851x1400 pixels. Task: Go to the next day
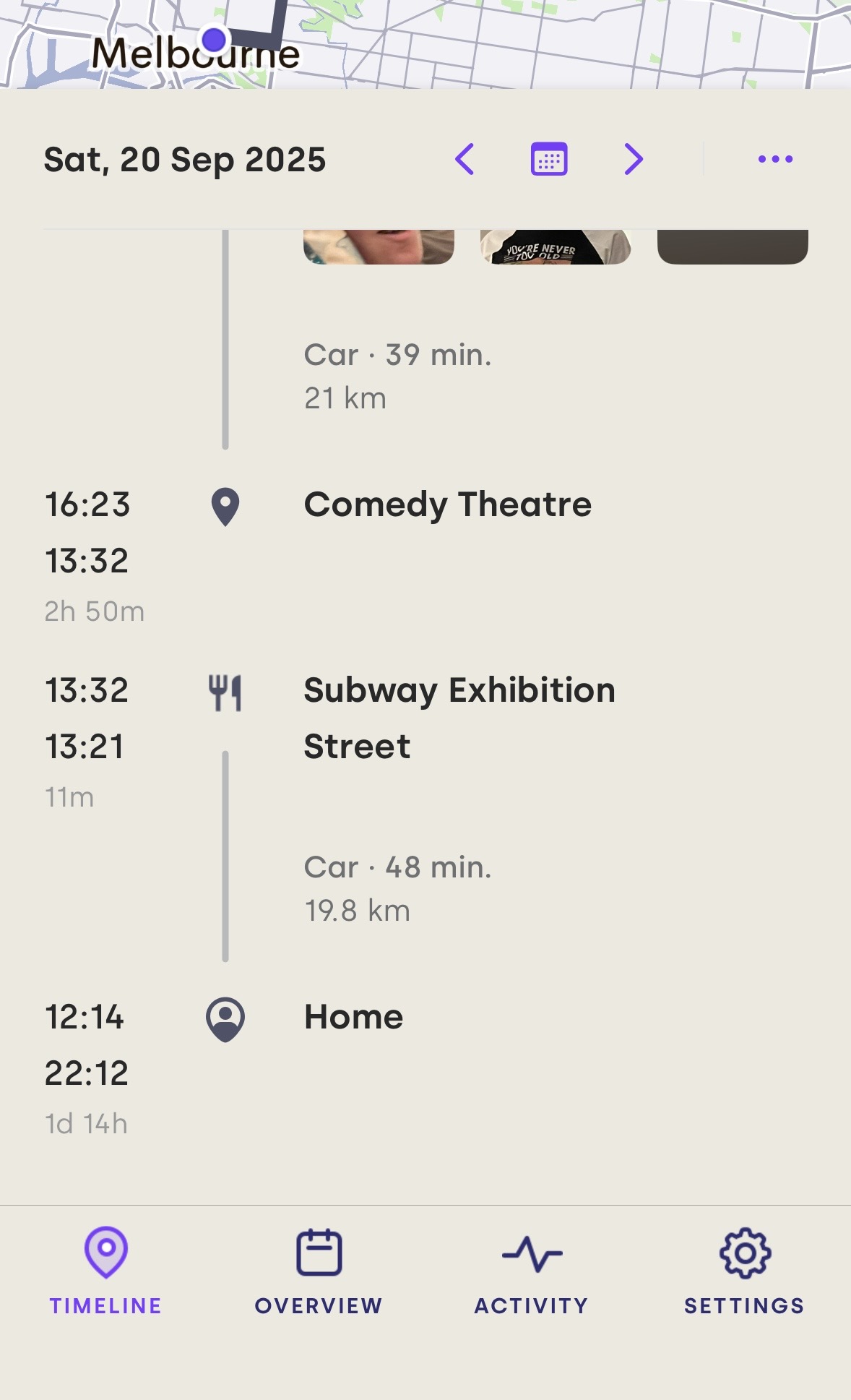click(x=634, y=159)
